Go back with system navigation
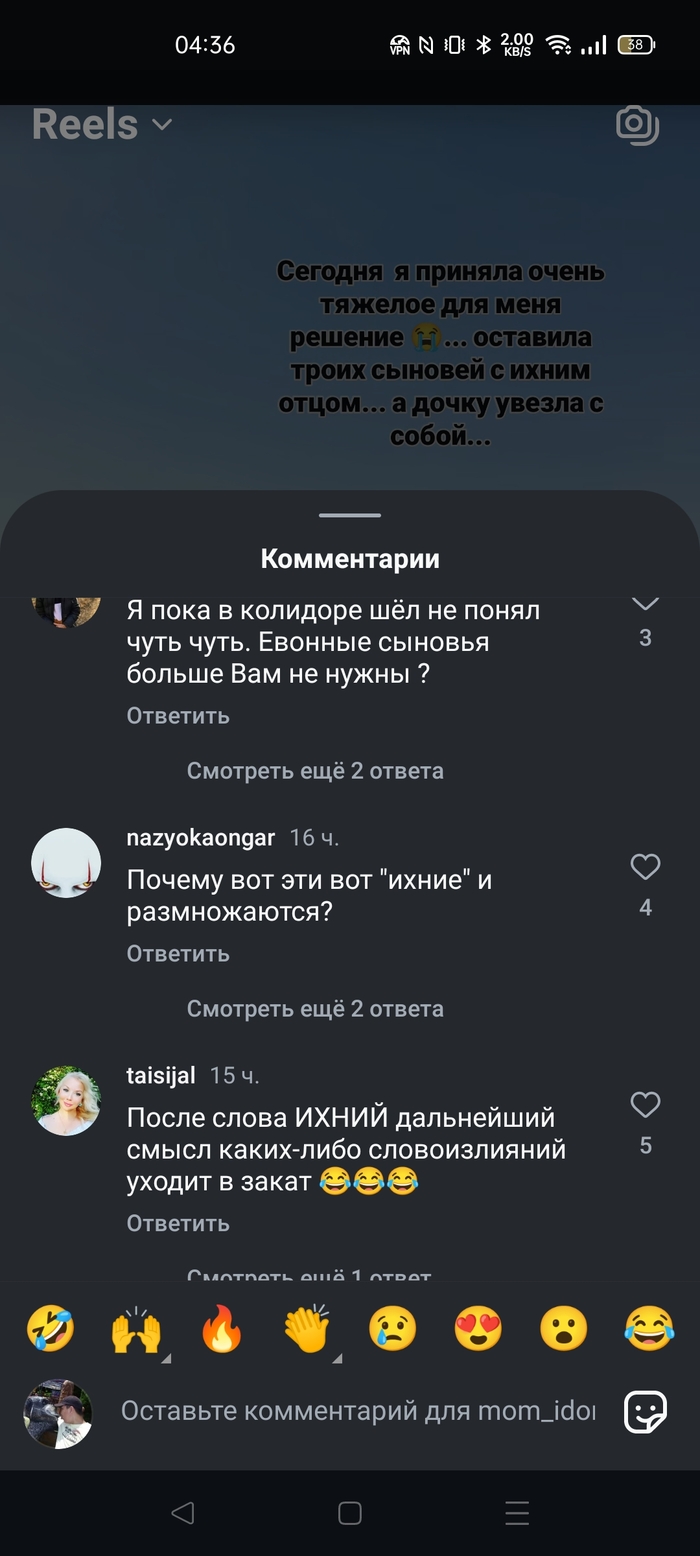This screenshot has width=700, height=1556. tap(182, 1513)
